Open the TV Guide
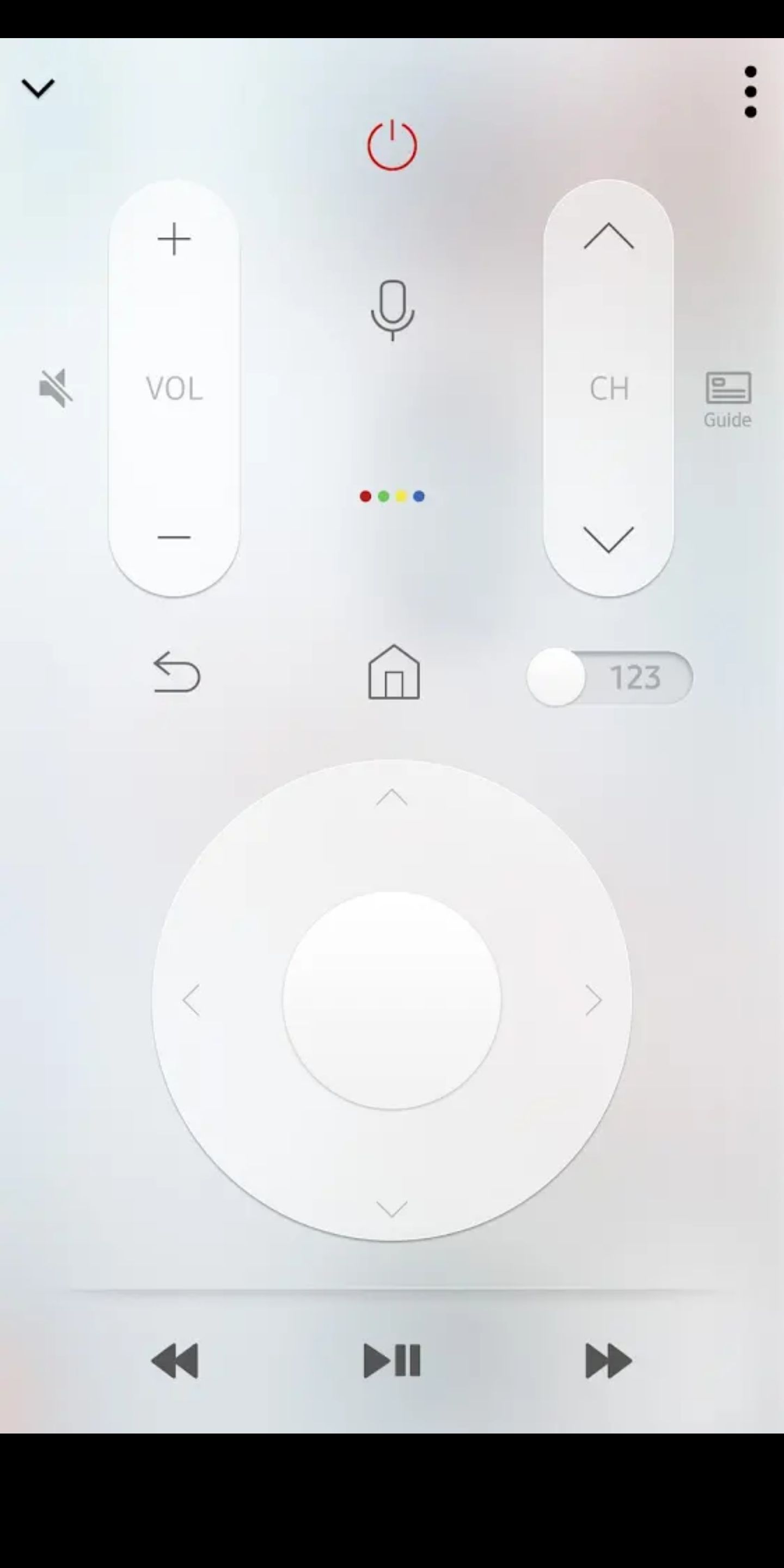Viewport: 784px width, 1568px height. 728,400
